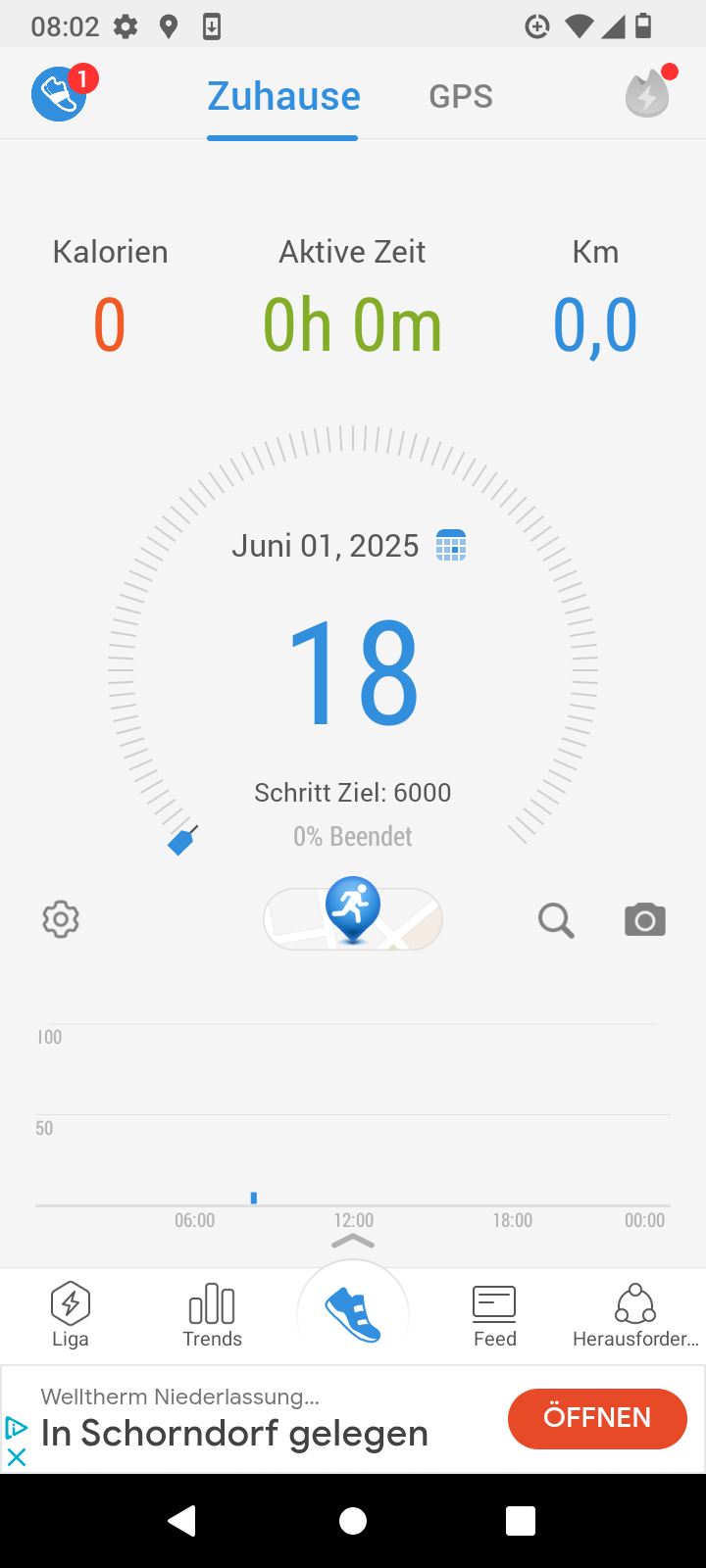Open the Herausforderungen tab
The width and height of the screenshot is (706, 1568).
pyautogui.click(x=635, y=1315)
